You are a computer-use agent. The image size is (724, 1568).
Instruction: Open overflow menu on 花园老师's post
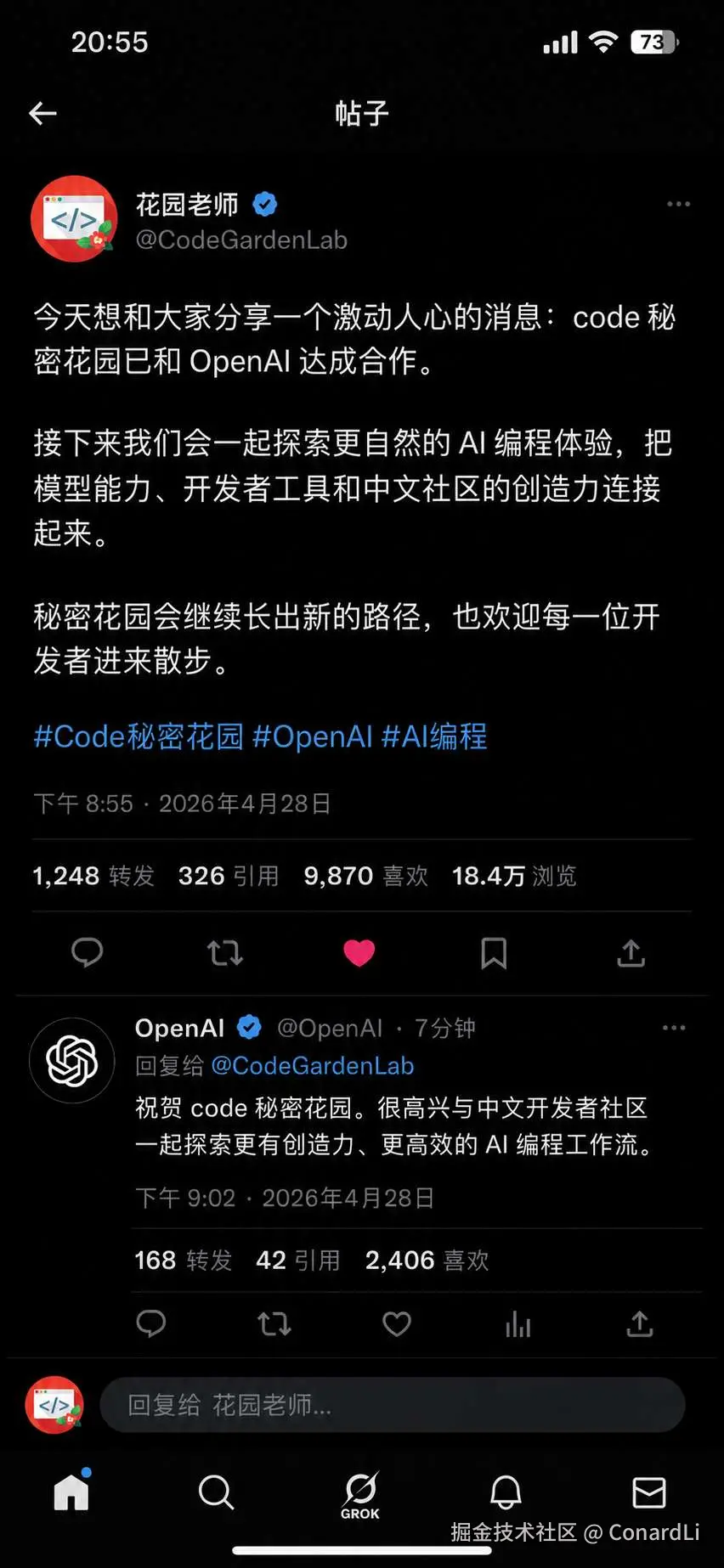(x=678, y=204)
